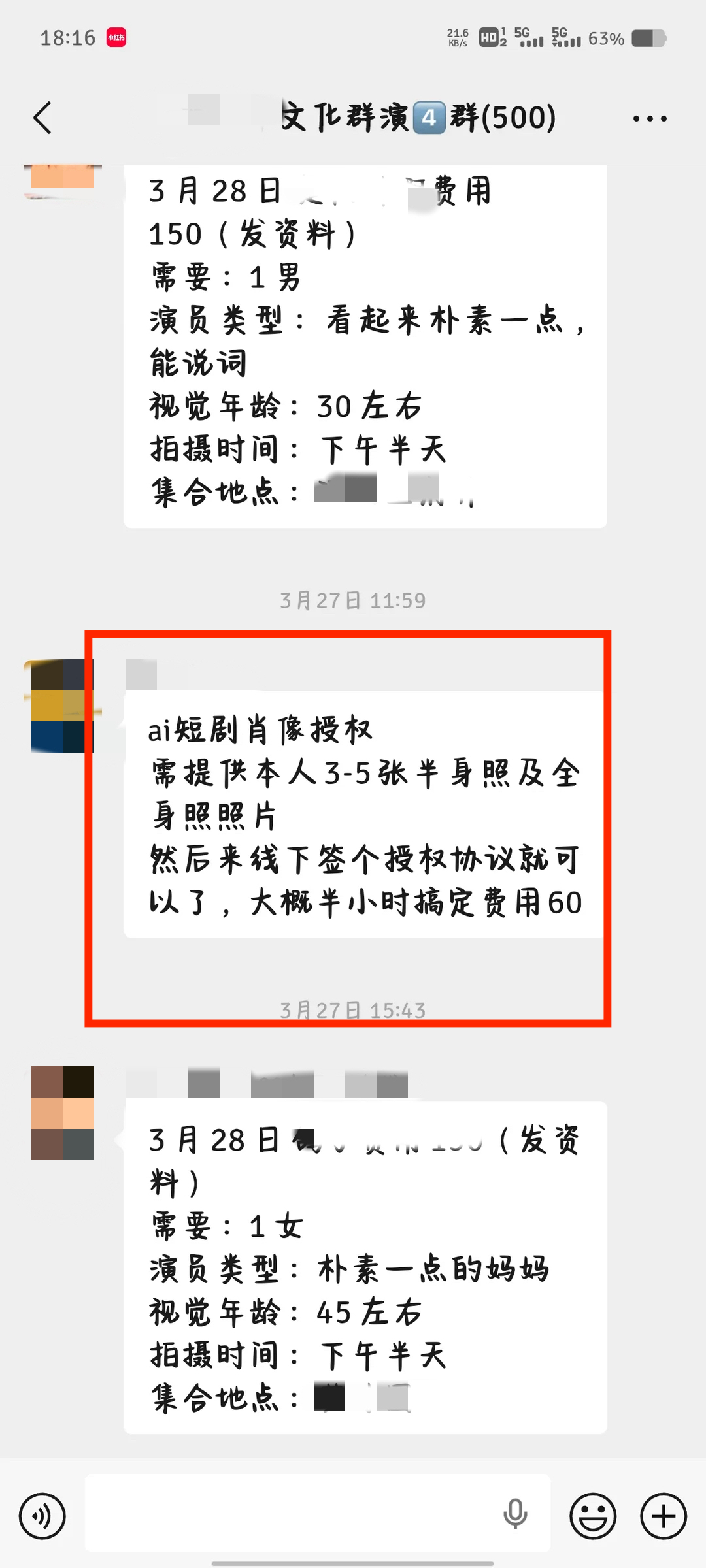Switch to voice message input
Image resolution: width=706 pixels, height=1568 pixels.
point(42,1516)
